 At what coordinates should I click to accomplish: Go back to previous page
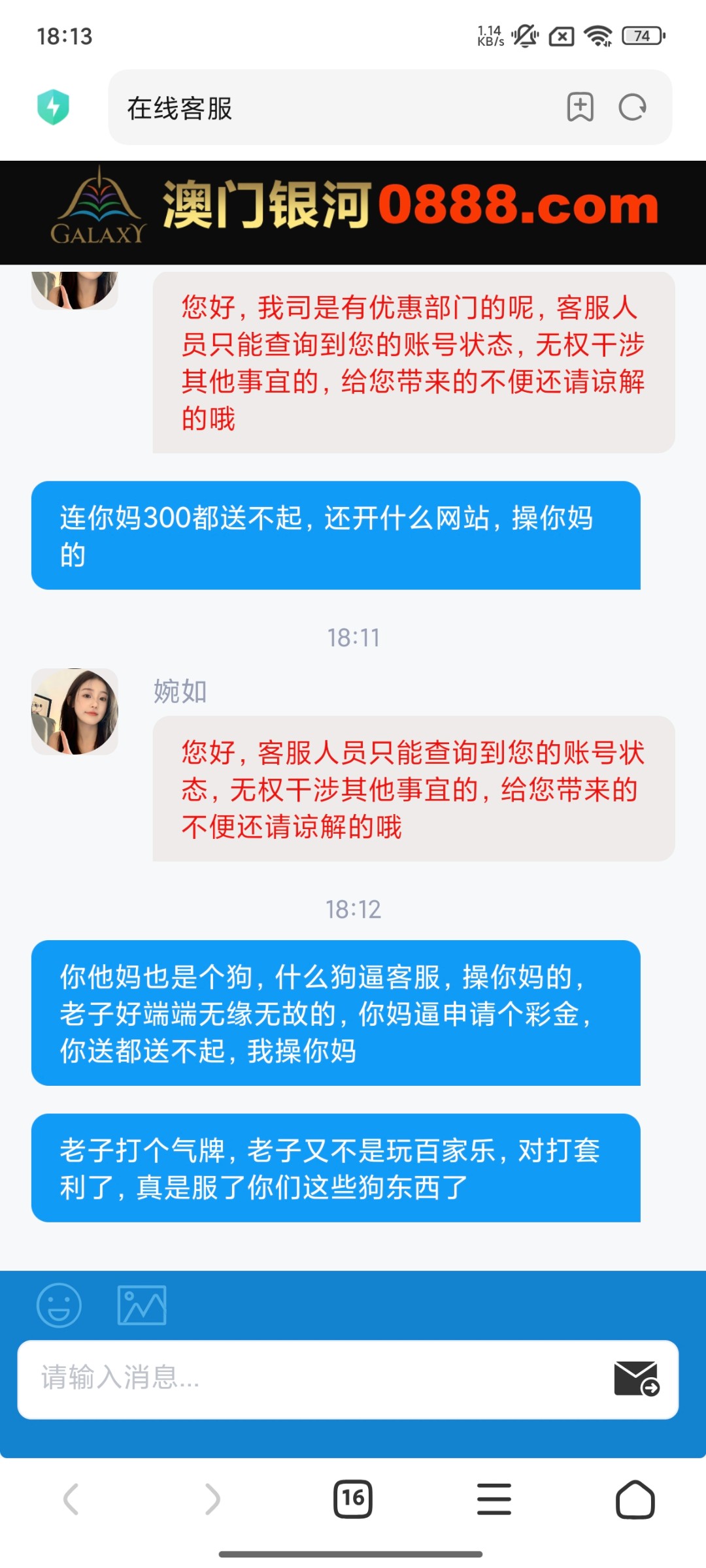pos(71,1499)
